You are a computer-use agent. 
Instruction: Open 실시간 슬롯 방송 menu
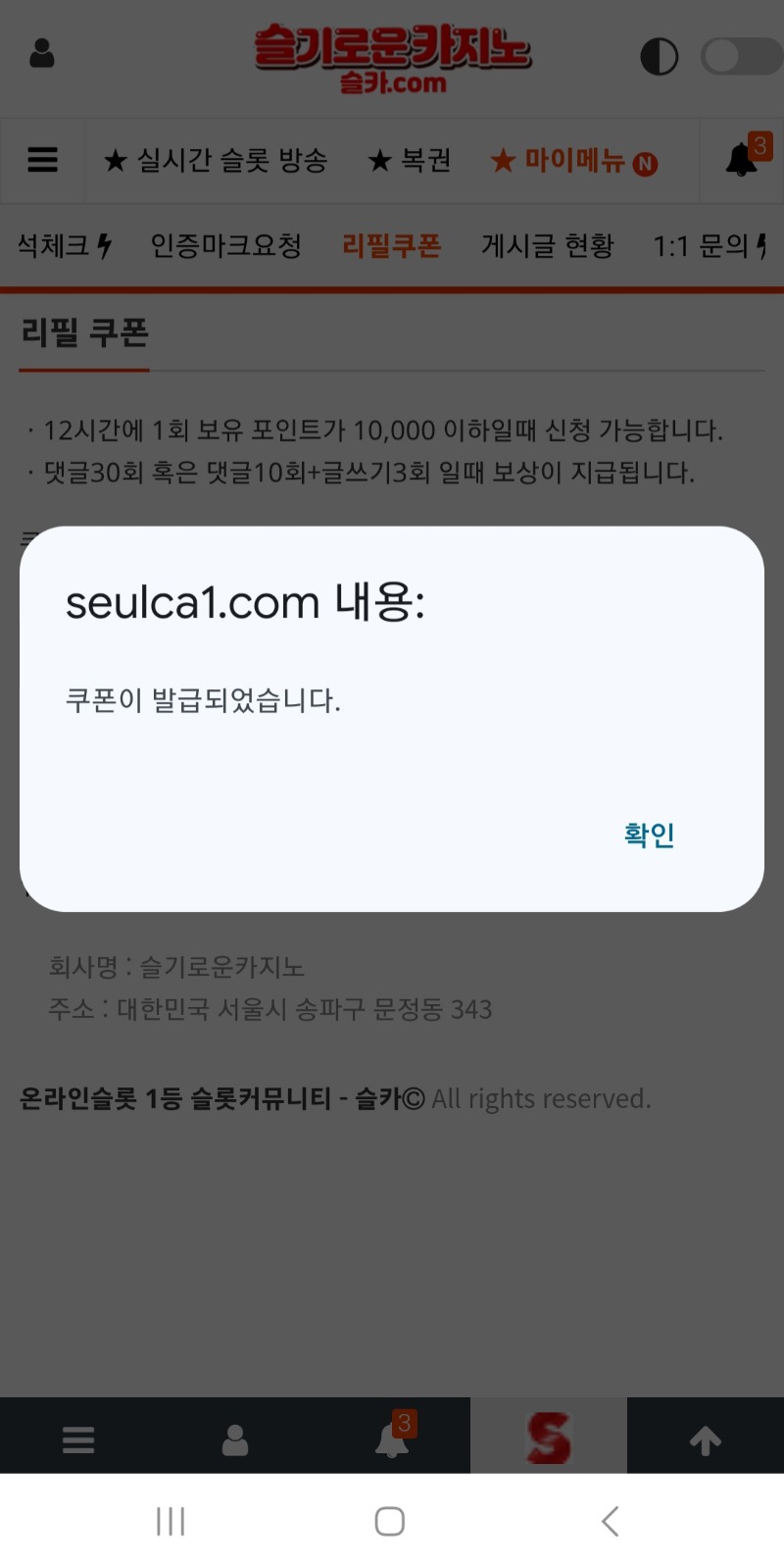216,160
